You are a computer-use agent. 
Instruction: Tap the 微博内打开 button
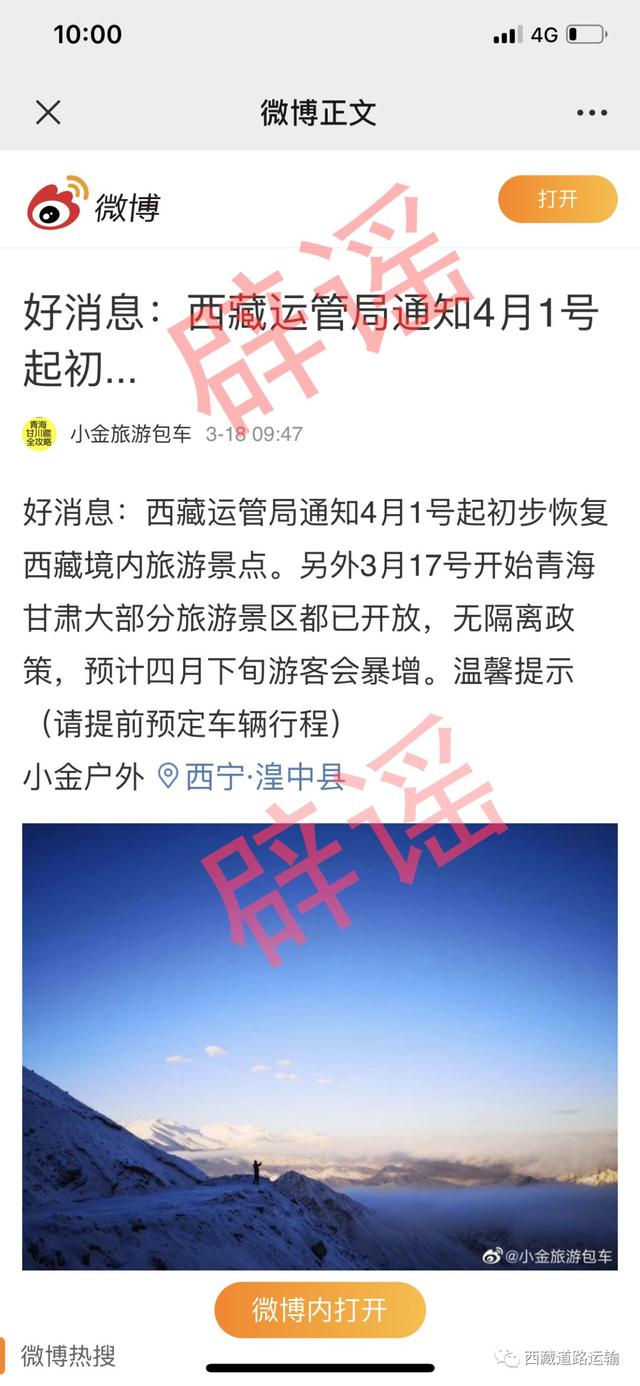[320, 1310]
